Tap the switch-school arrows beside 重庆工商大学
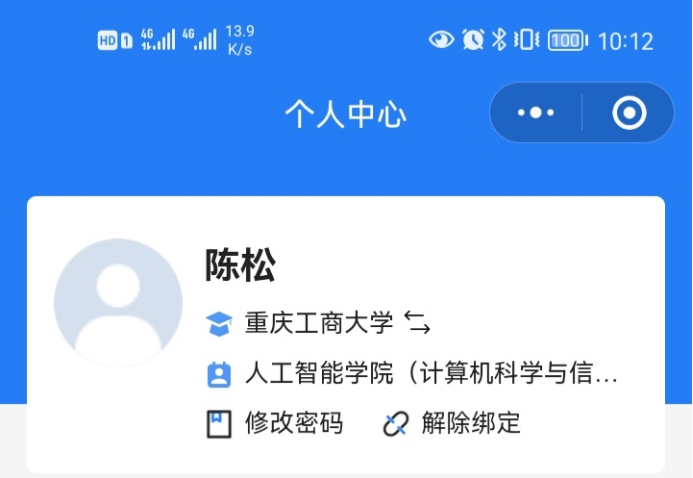This screenshot has height=478, width=693. pos(417,322)
